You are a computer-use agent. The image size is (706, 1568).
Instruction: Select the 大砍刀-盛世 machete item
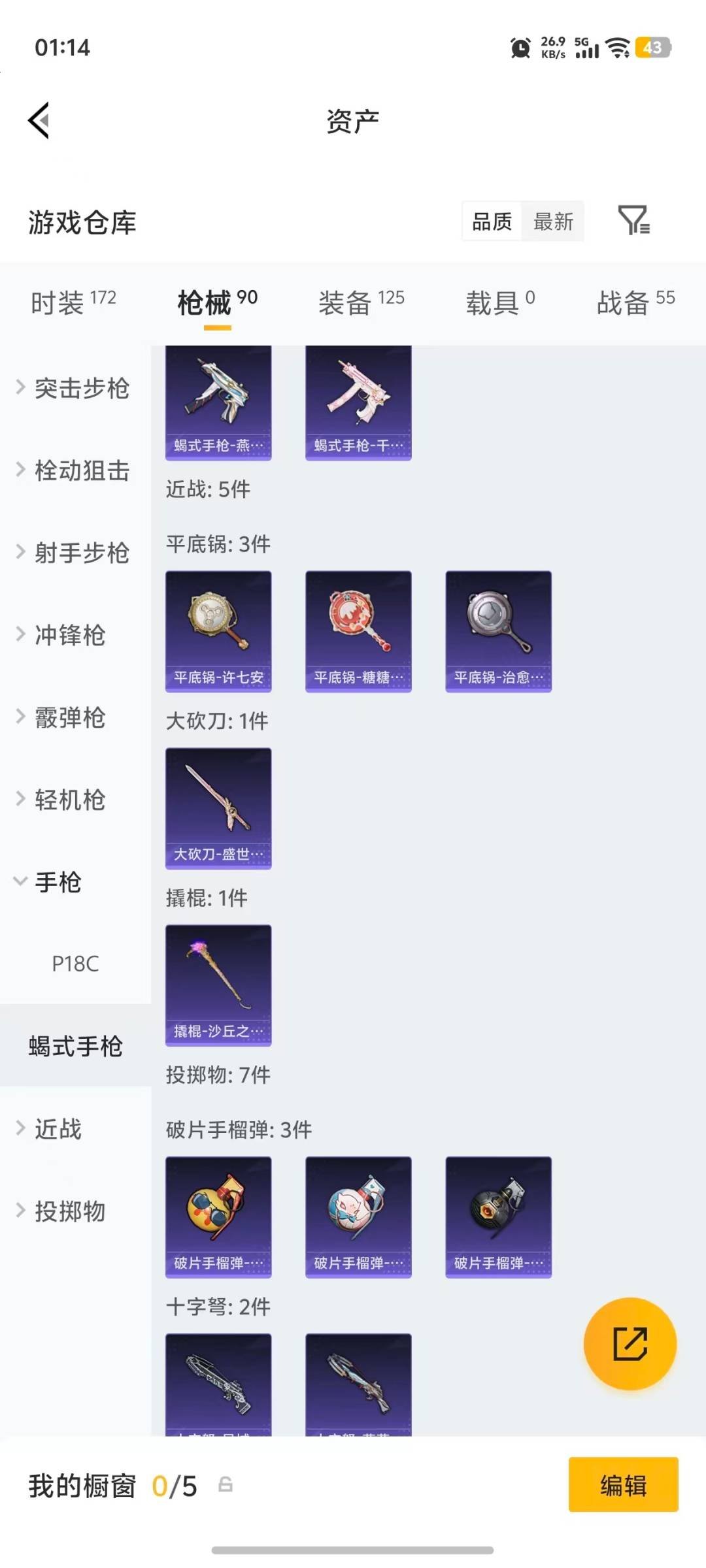click(218, 807)
